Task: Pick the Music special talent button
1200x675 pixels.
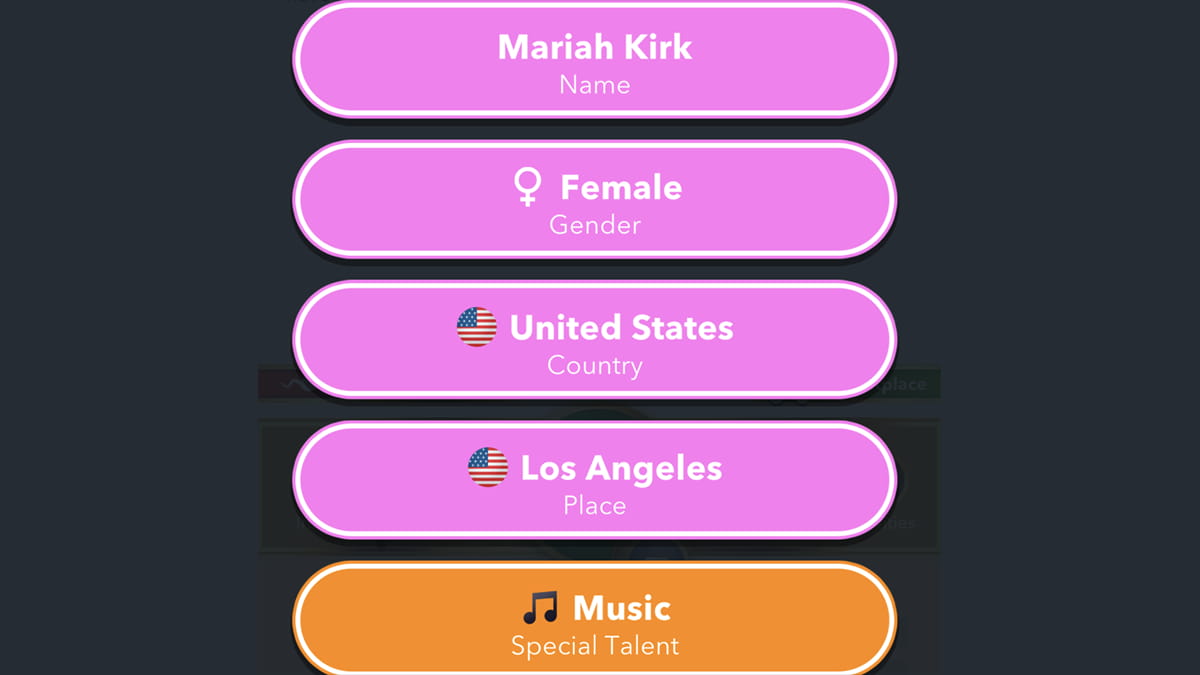Action: [x=594, y=620]
